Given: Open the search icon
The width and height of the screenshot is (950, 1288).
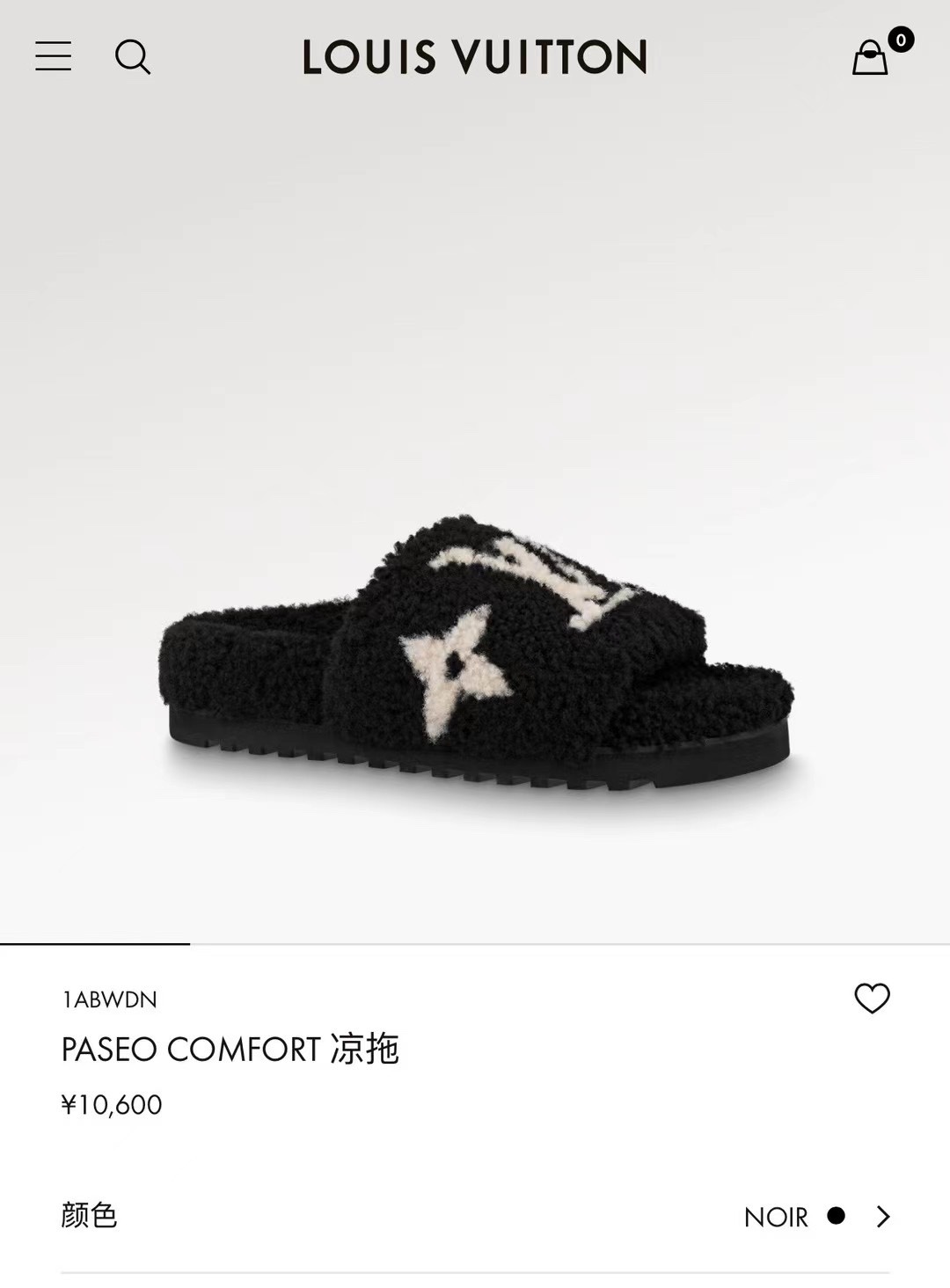Looking at the screenshot, I should pos(133,57).
